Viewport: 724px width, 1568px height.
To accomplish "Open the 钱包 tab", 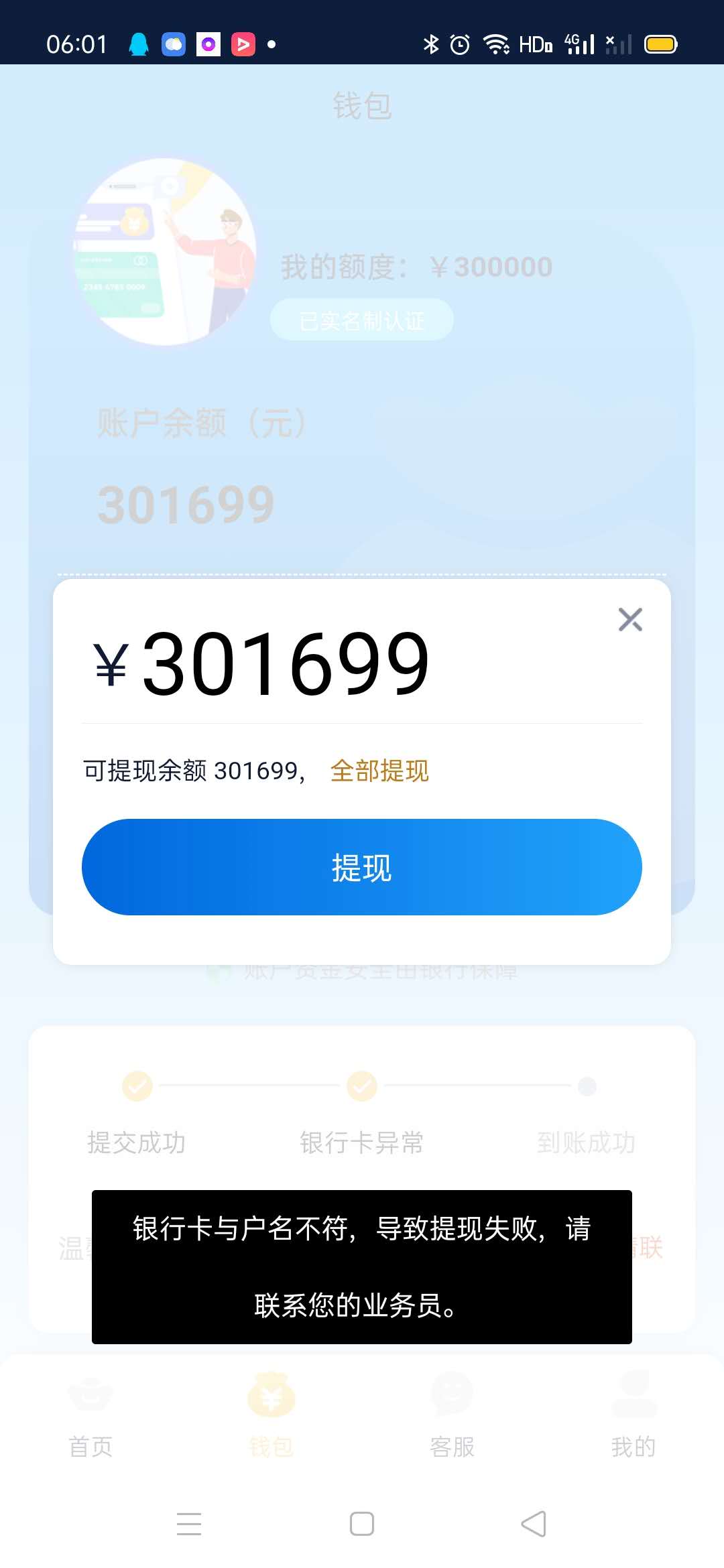I will tap(271, 1414).
